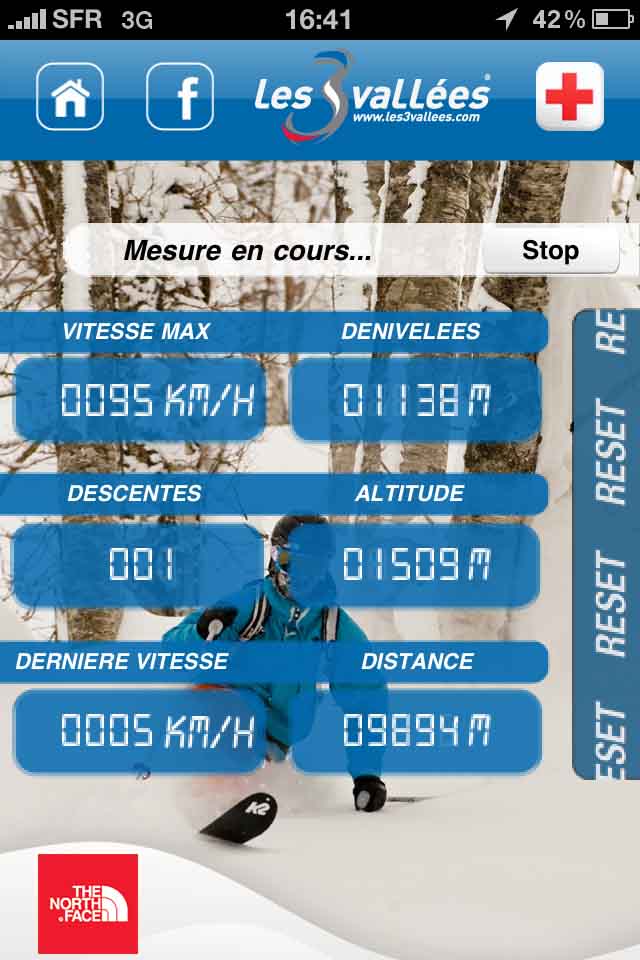
Task: Open The North Face sponsor banner
Action: click(88, 903)
